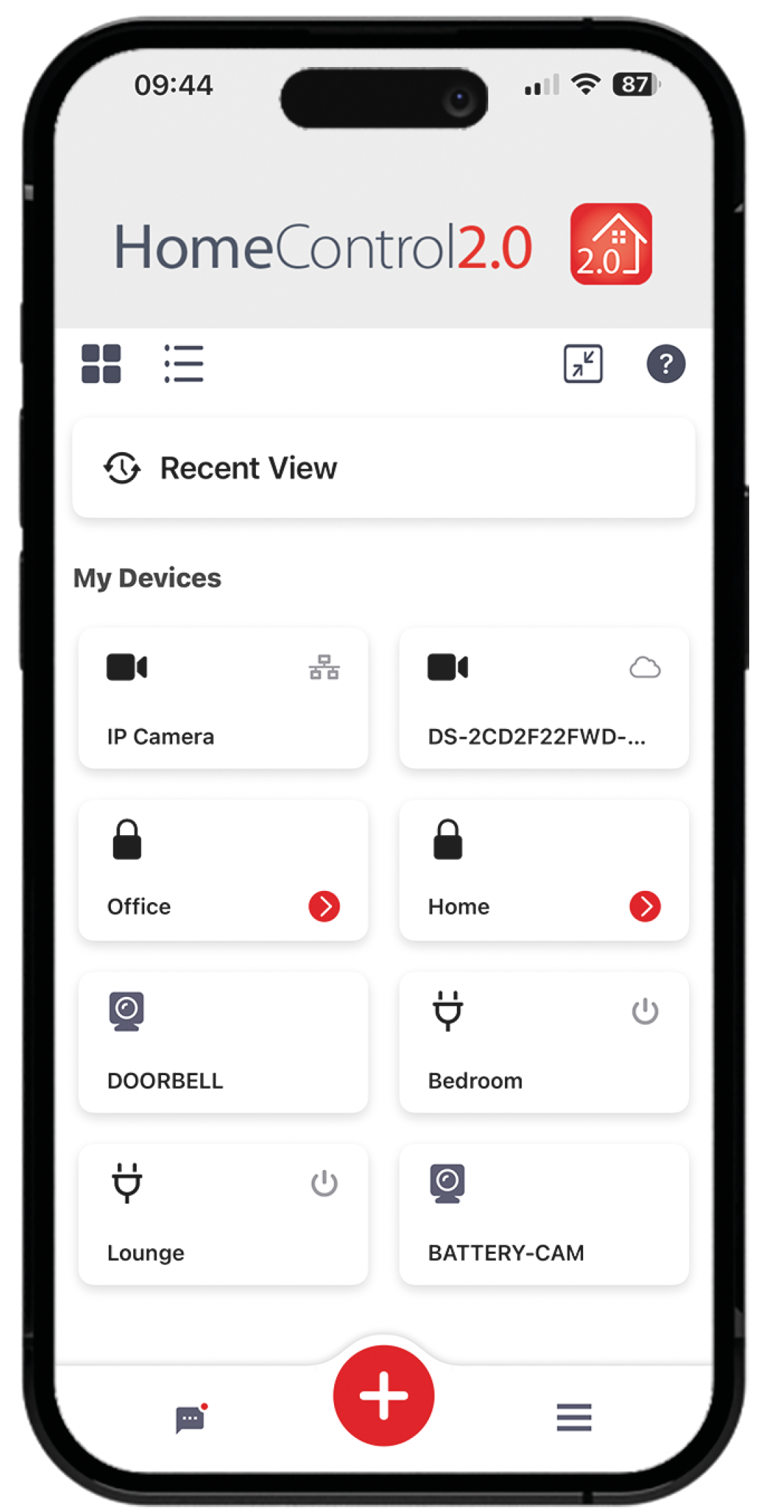The width and height of the screenshot is (784, 1512).
Task: Toggle power for Bedroom plug
Action: (645, 1011)
